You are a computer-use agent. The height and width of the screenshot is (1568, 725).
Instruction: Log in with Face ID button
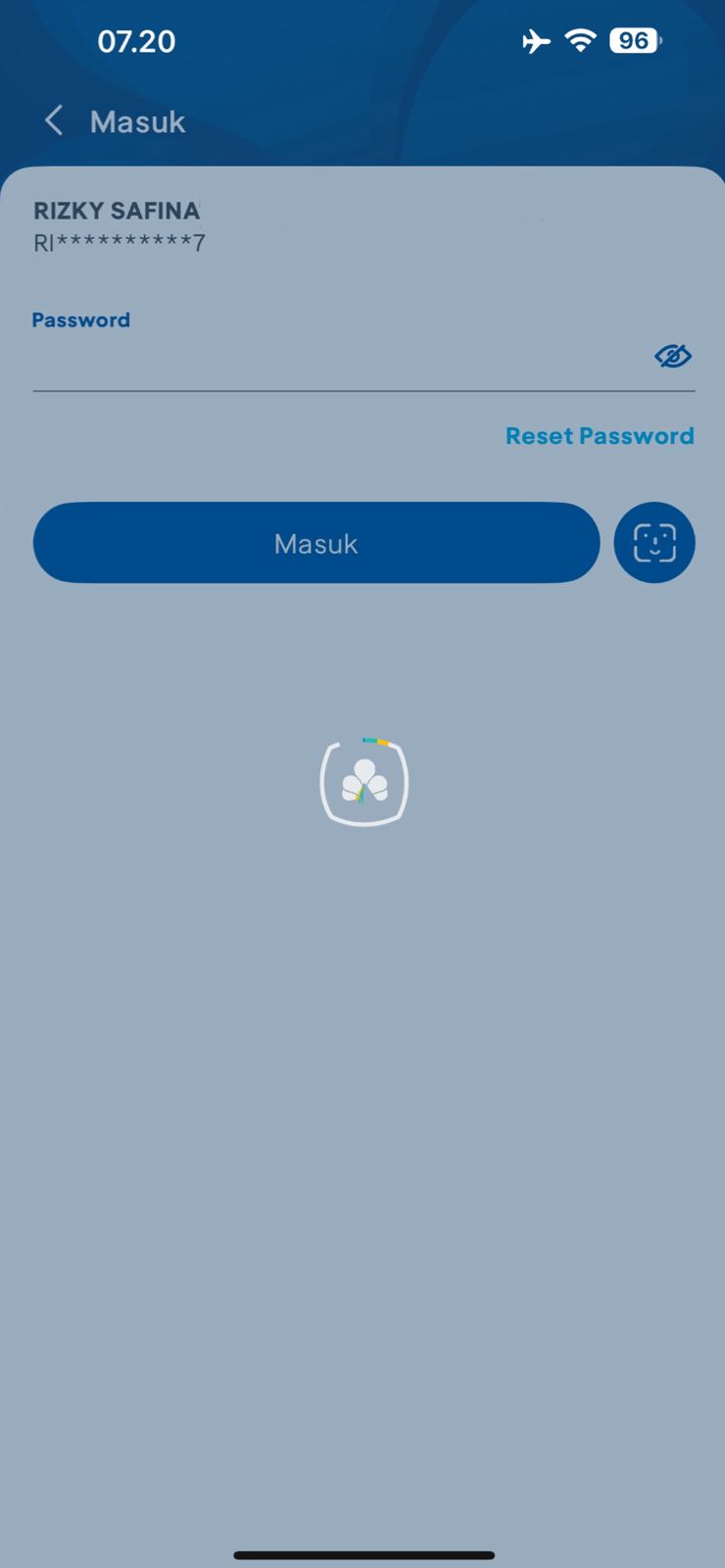click(654, 543)
